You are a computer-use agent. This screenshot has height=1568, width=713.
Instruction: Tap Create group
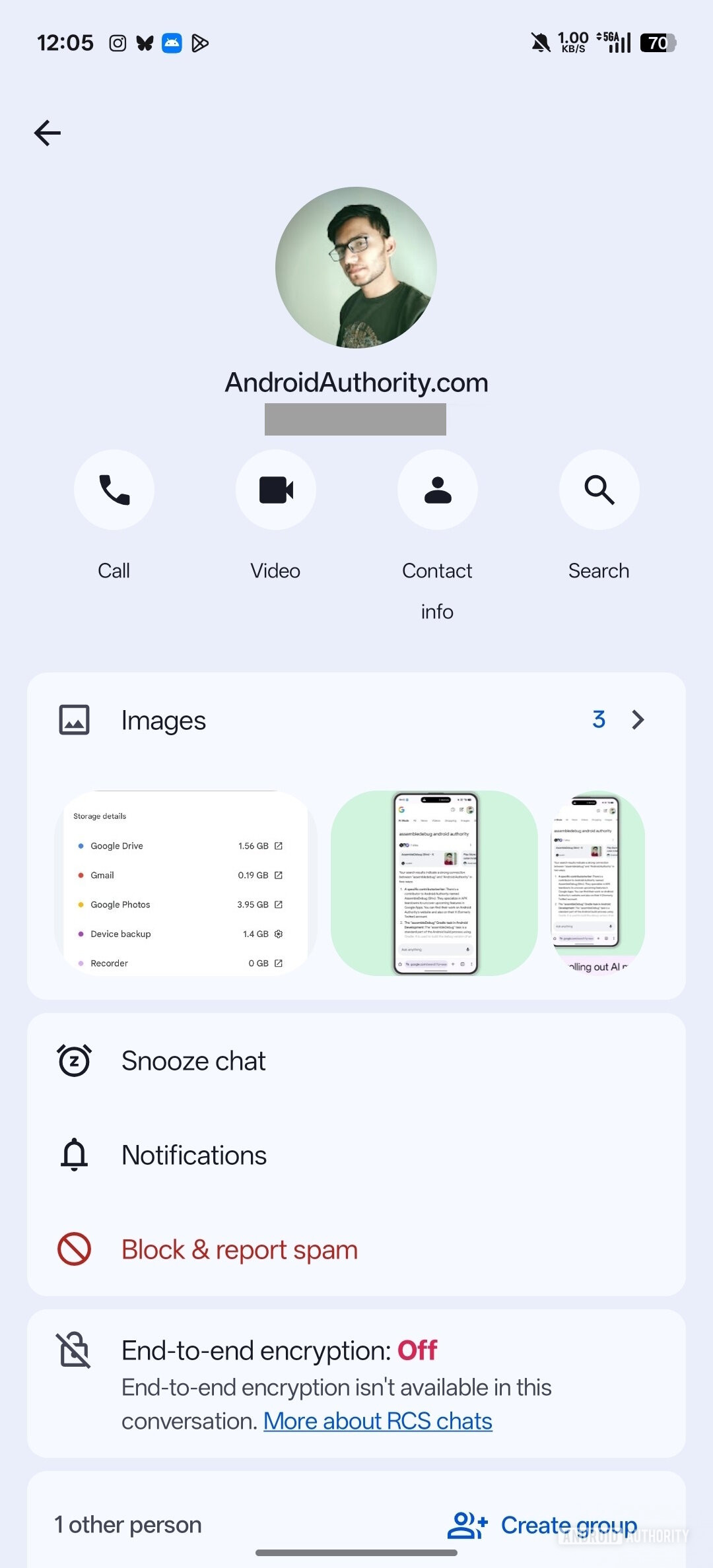(543, 1525)
